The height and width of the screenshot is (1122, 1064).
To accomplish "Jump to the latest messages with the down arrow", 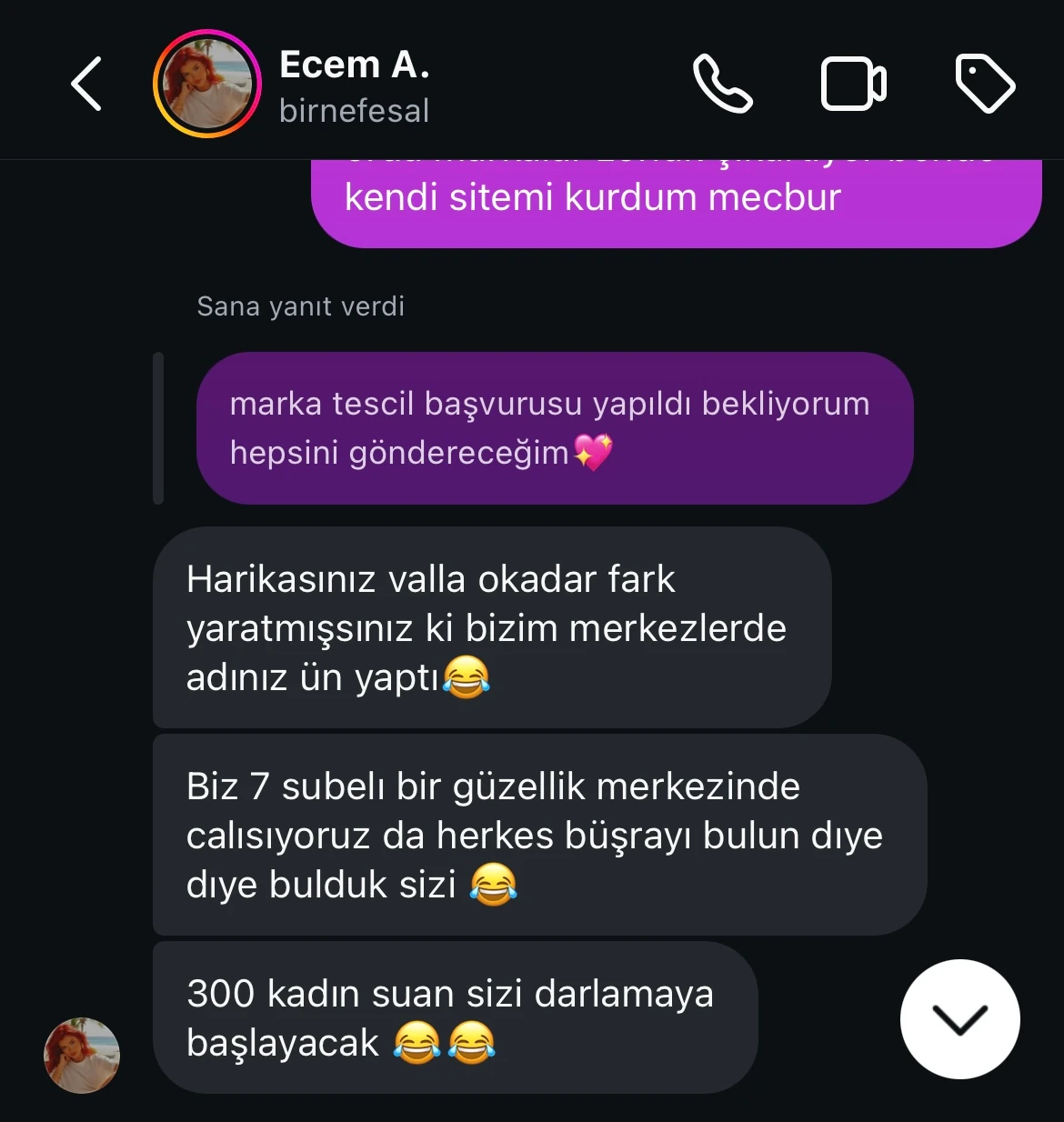I will (x=959, y=1018).
